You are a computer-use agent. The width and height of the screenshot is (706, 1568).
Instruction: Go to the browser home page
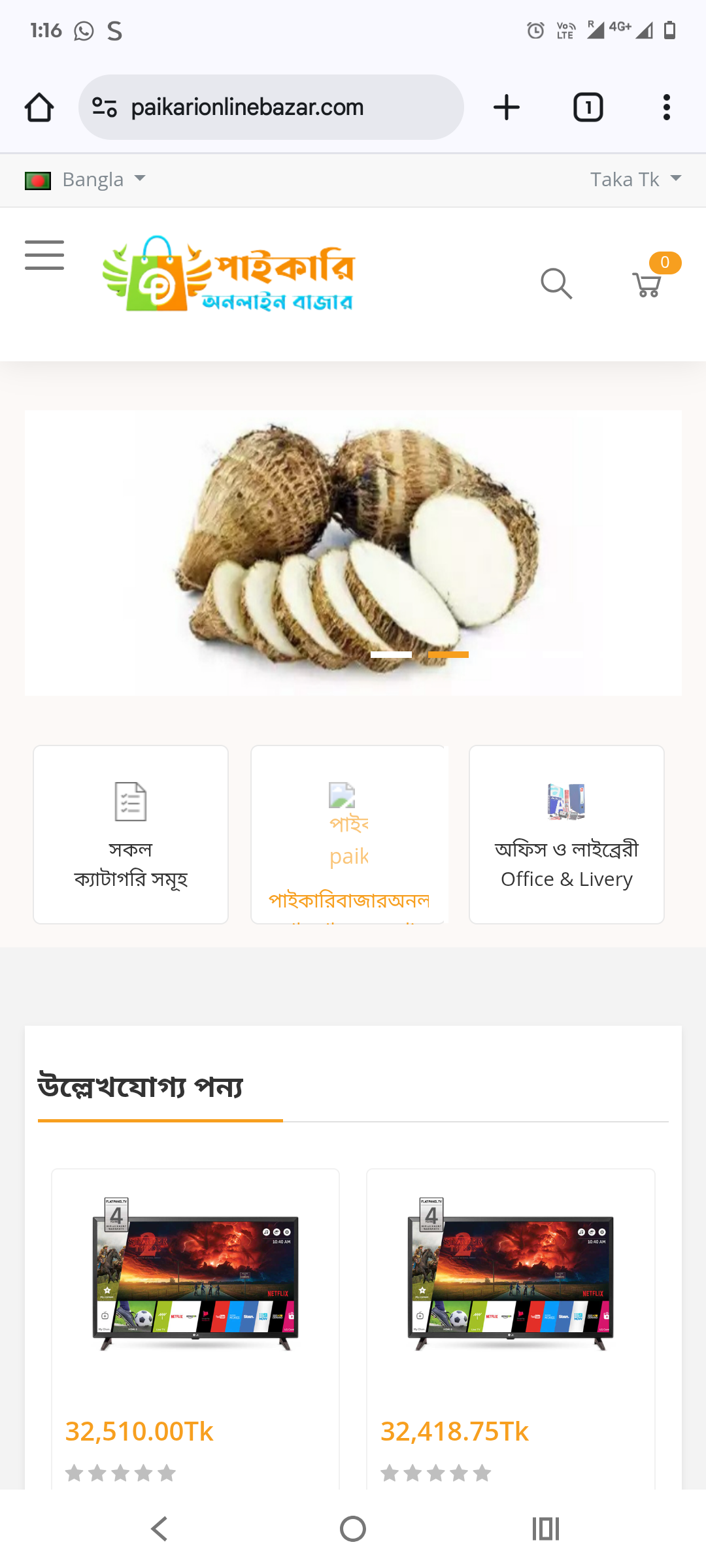39,107
